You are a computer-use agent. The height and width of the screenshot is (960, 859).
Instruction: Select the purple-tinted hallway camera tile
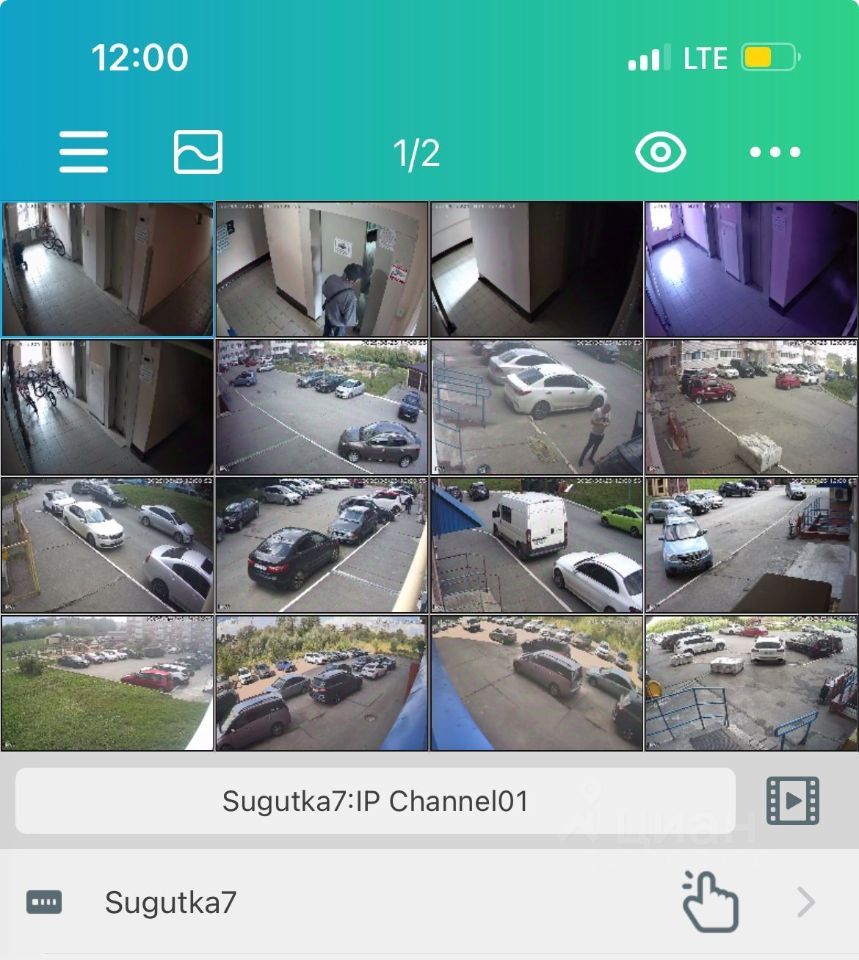point(750,269)
